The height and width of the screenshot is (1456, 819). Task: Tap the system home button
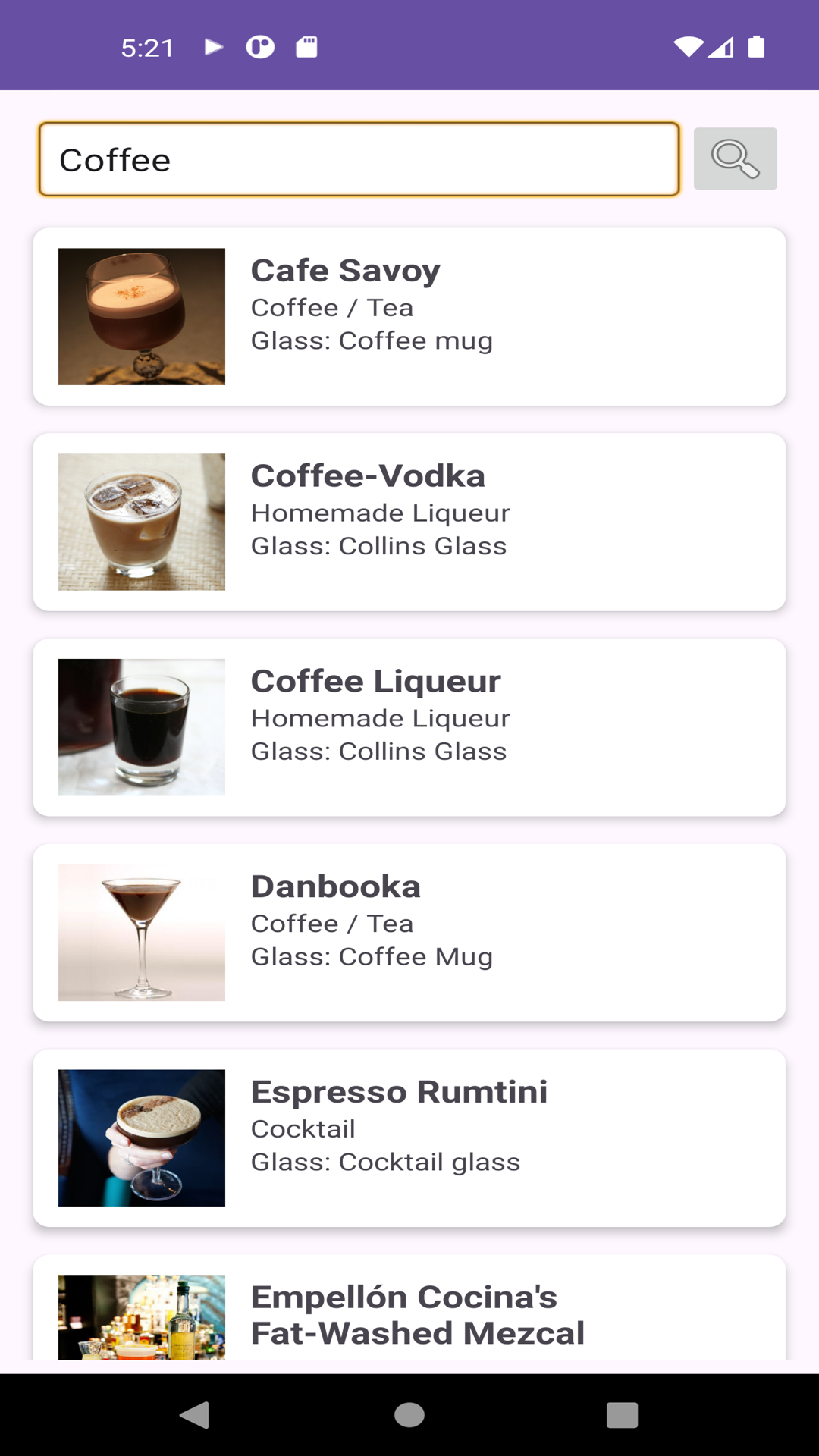[x=409, y=1415]
